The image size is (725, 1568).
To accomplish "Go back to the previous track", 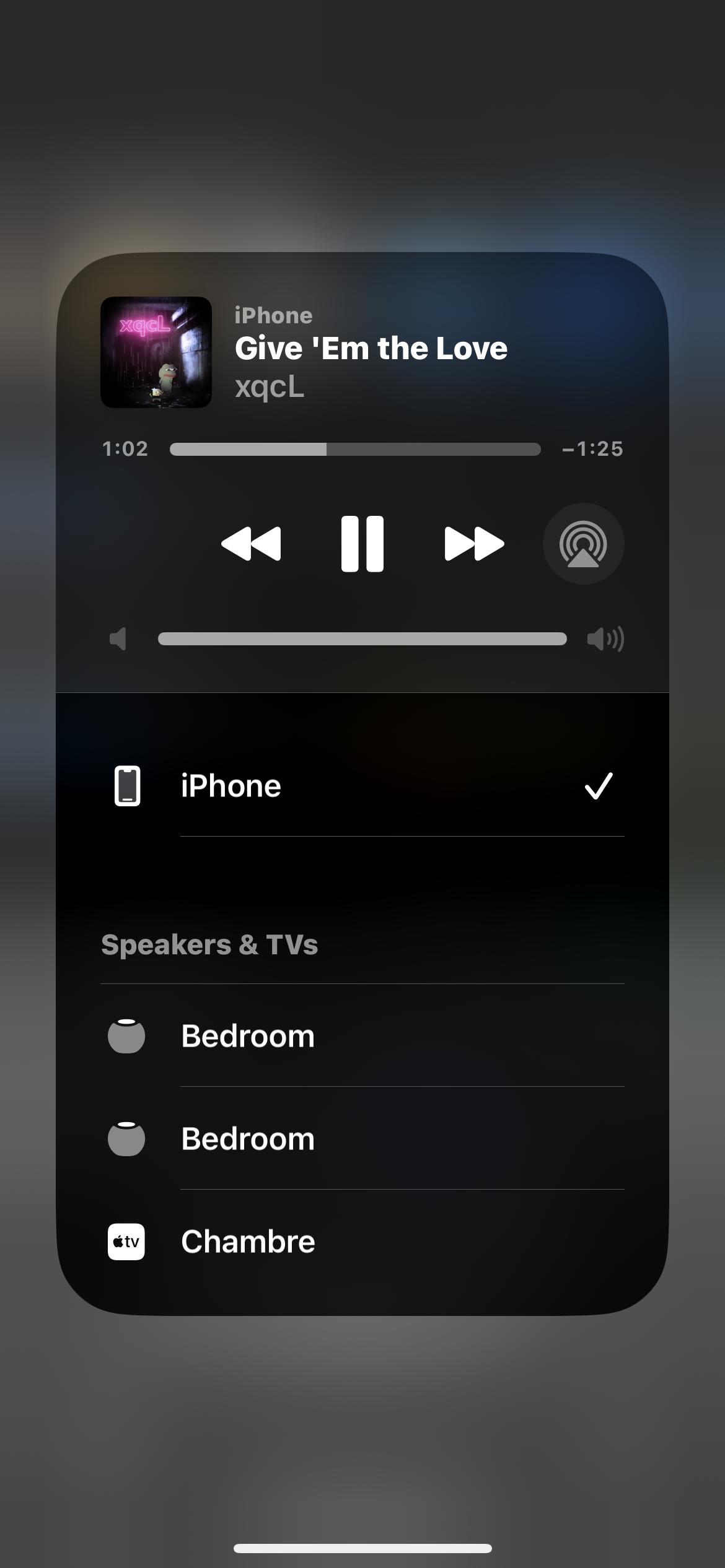I will tap(251, 544).
